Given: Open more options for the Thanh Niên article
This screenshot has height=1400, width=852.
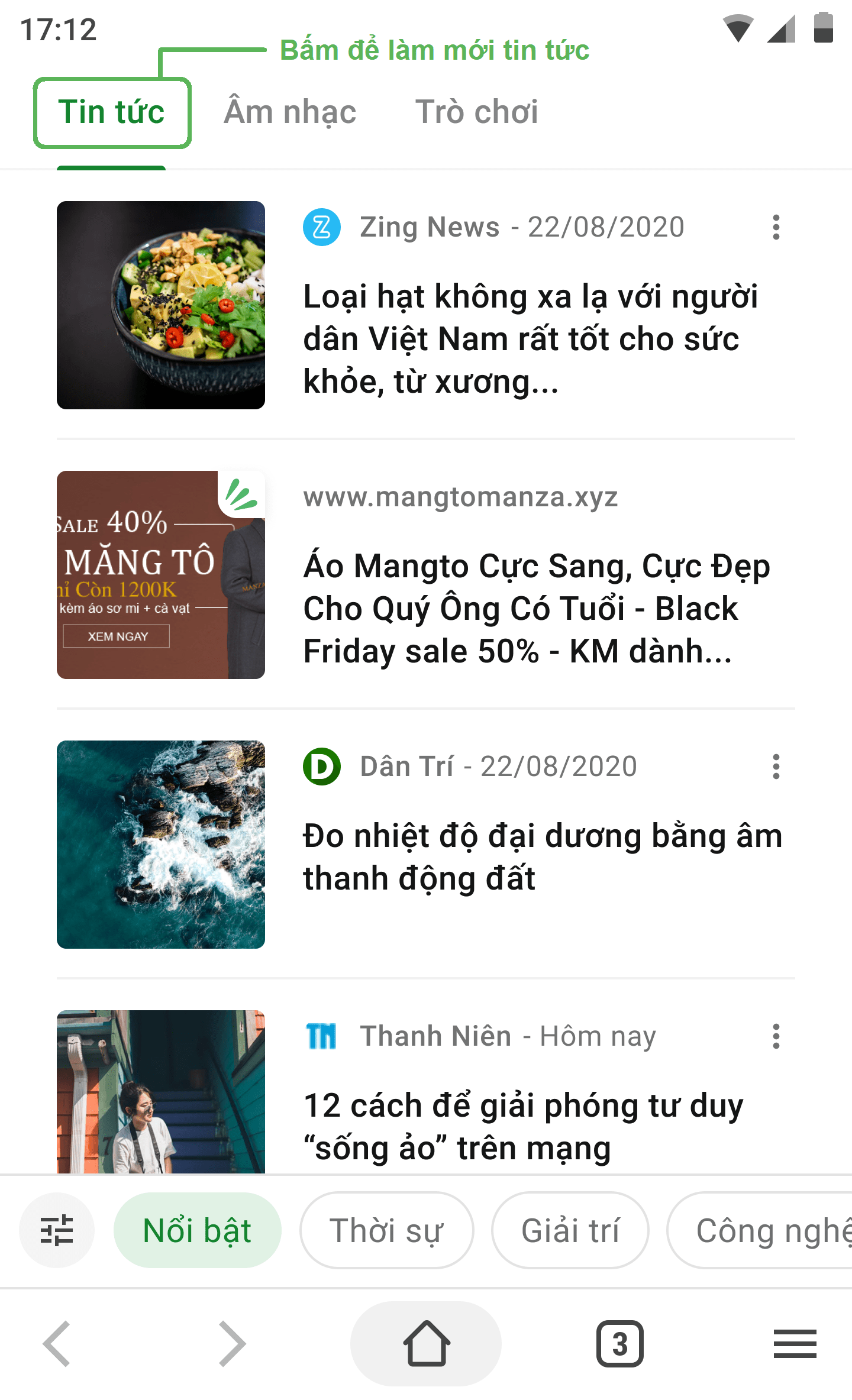Looking at the screenshot, I should [x=776, y=1036].
